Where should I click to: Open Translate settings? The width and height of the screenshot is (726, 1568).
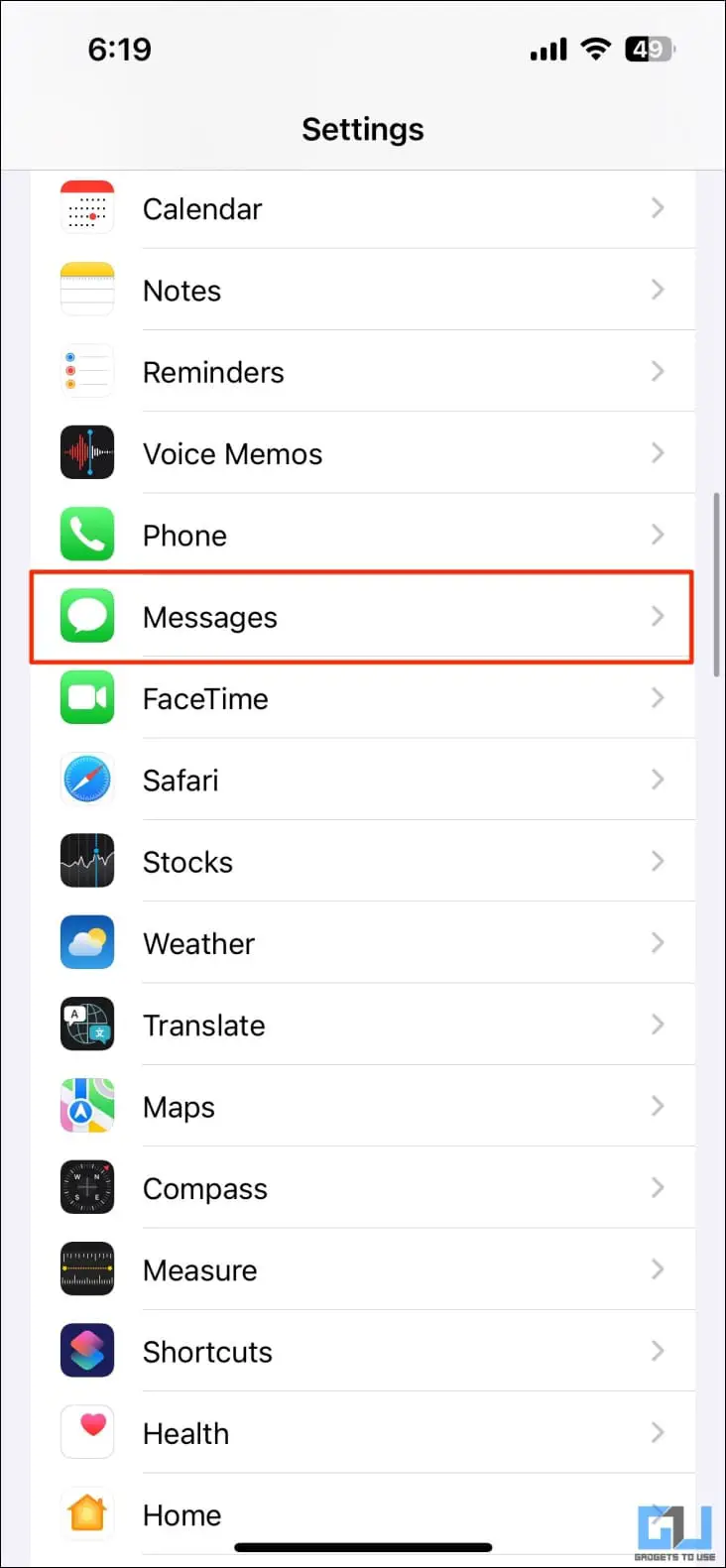[x=362, y=1025]
